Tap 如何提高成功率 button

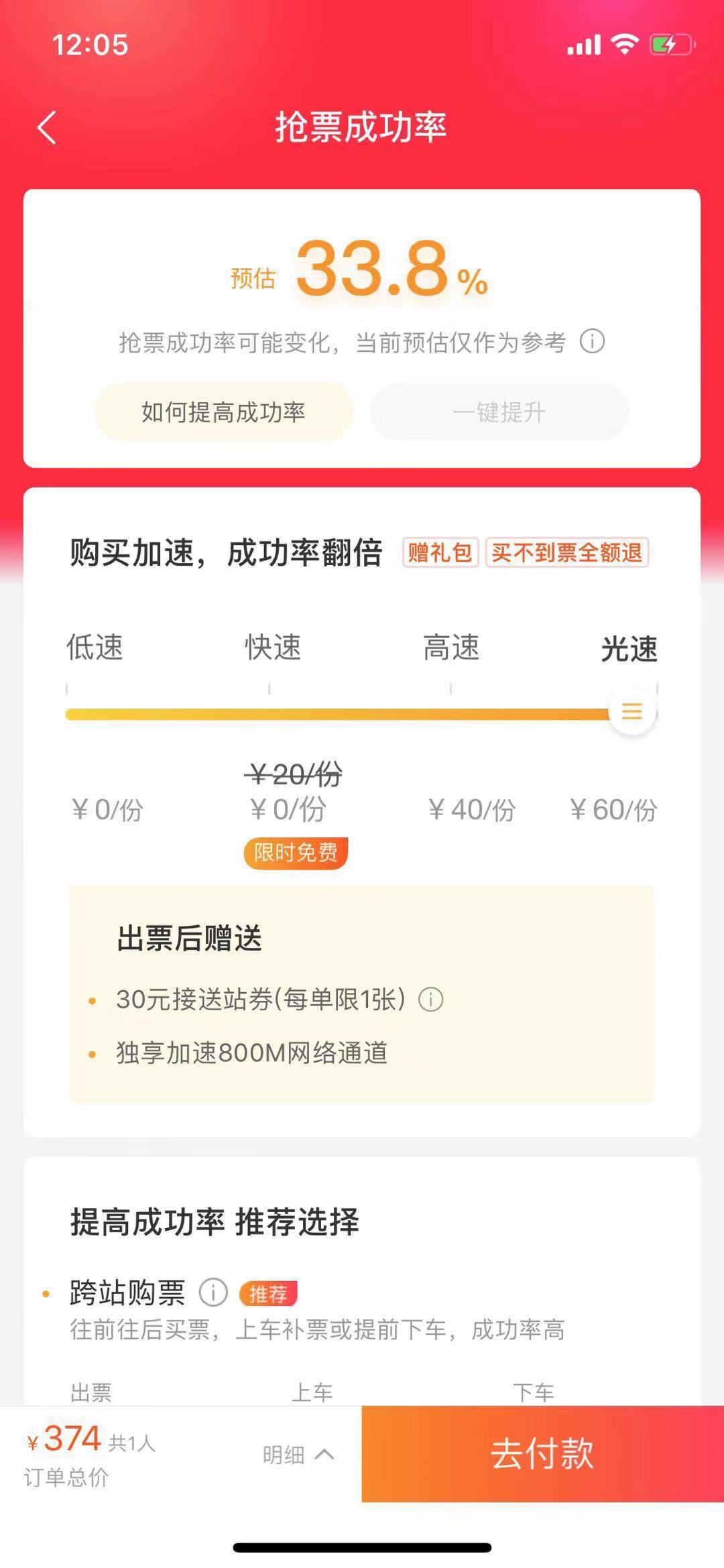pos(224,412)
